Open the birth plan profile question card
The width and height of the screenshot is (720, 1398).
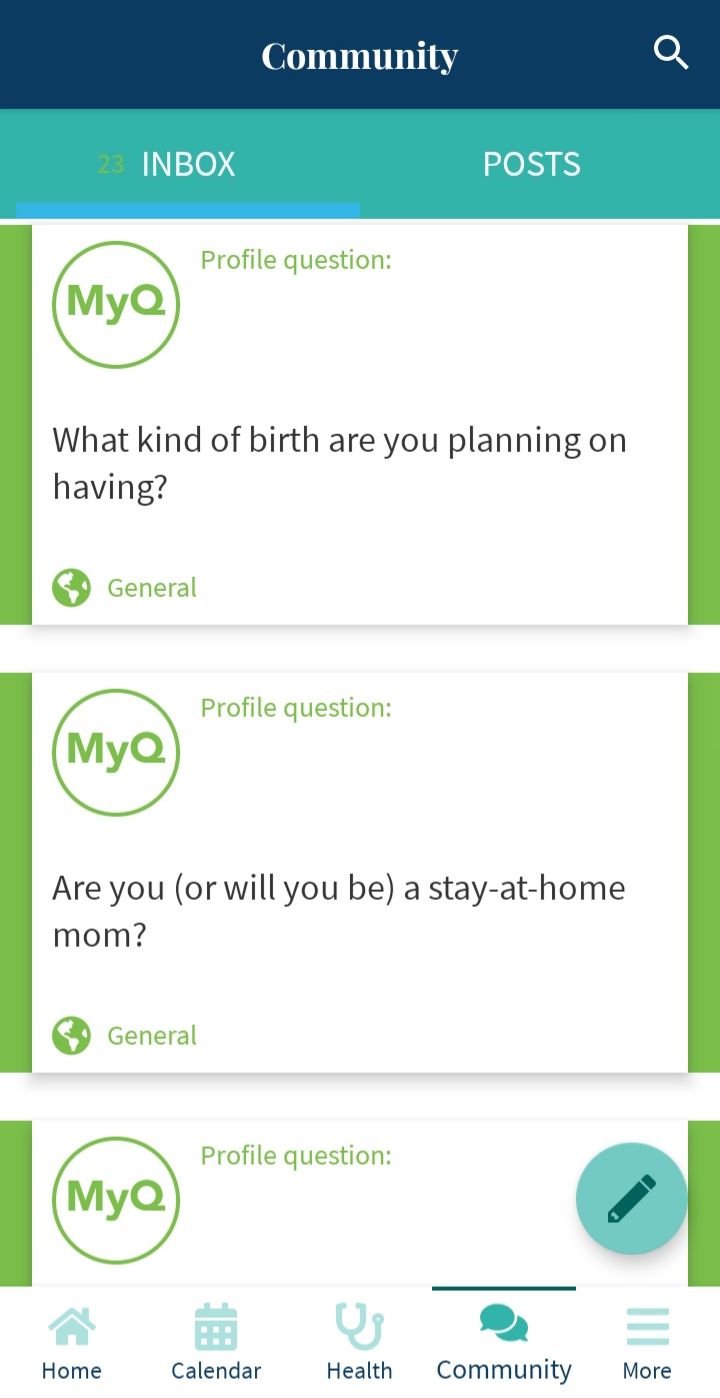click(360, 440)
